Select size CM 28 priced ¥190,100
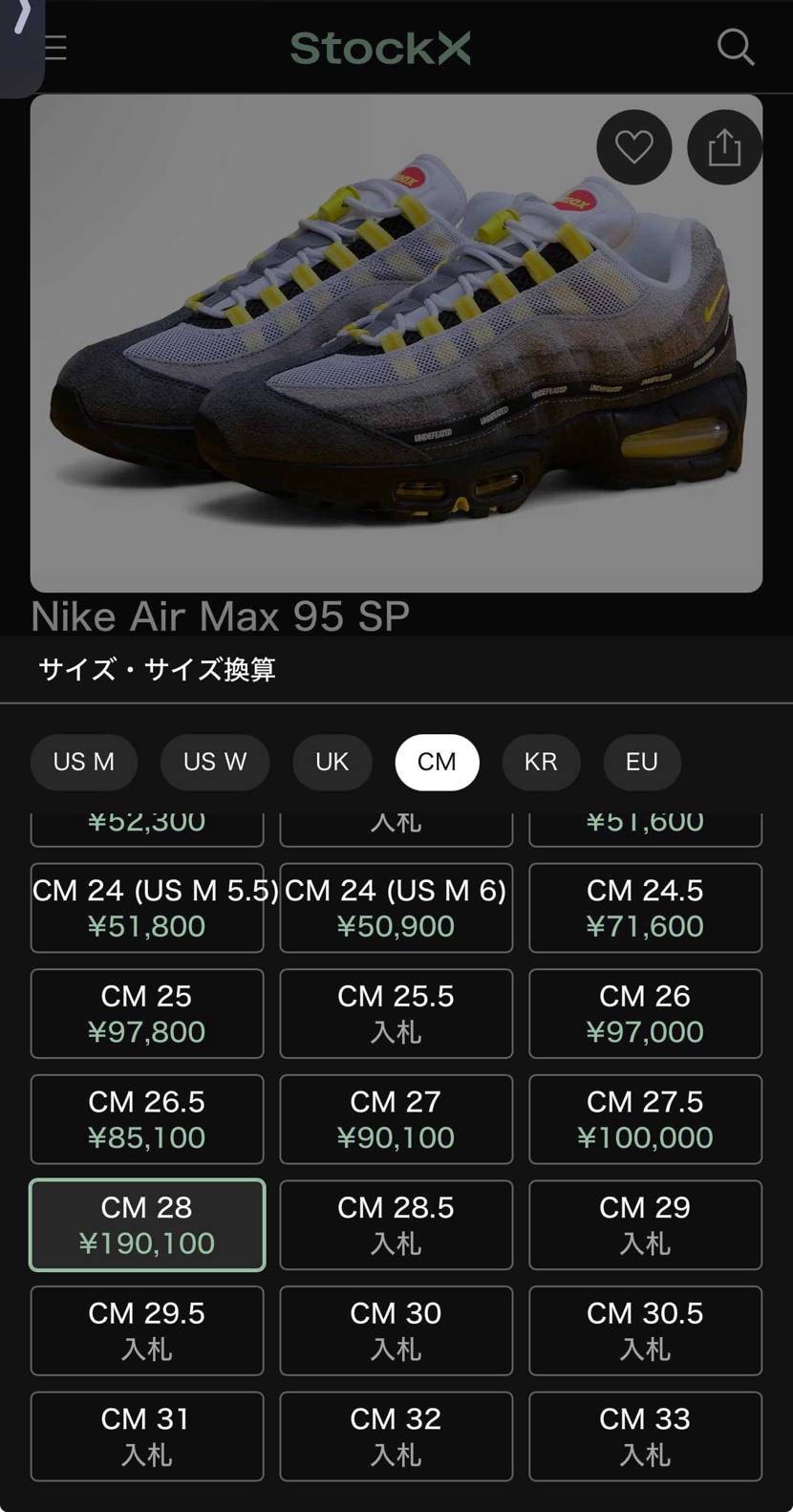793x1512 pixels. pyautogui.click(x=146, y=1224)
